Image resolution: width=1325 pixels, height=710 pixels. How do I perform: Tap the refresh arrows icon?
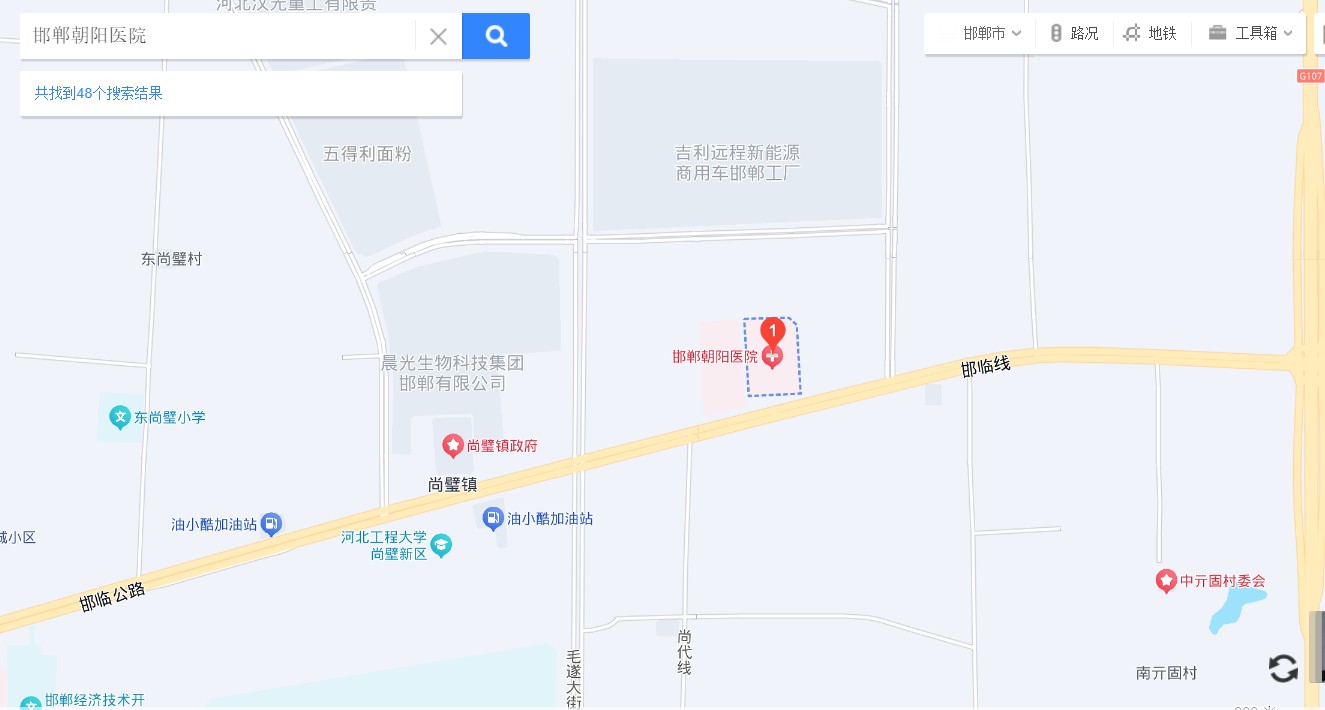click(1283, 668)
